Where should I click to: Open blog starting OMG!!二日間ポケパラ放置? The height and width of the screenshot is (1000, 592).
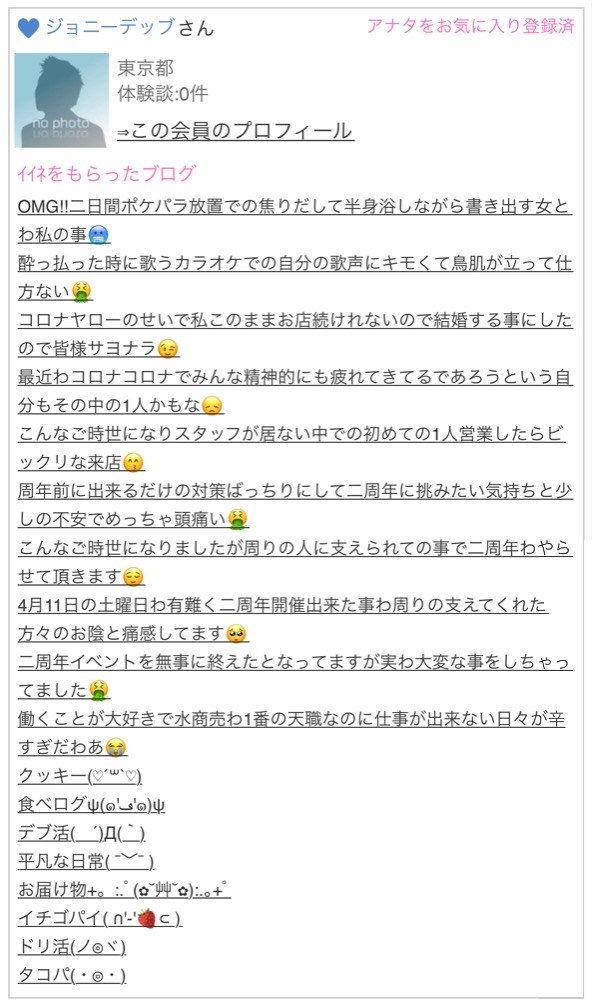(x=295, y=220)
